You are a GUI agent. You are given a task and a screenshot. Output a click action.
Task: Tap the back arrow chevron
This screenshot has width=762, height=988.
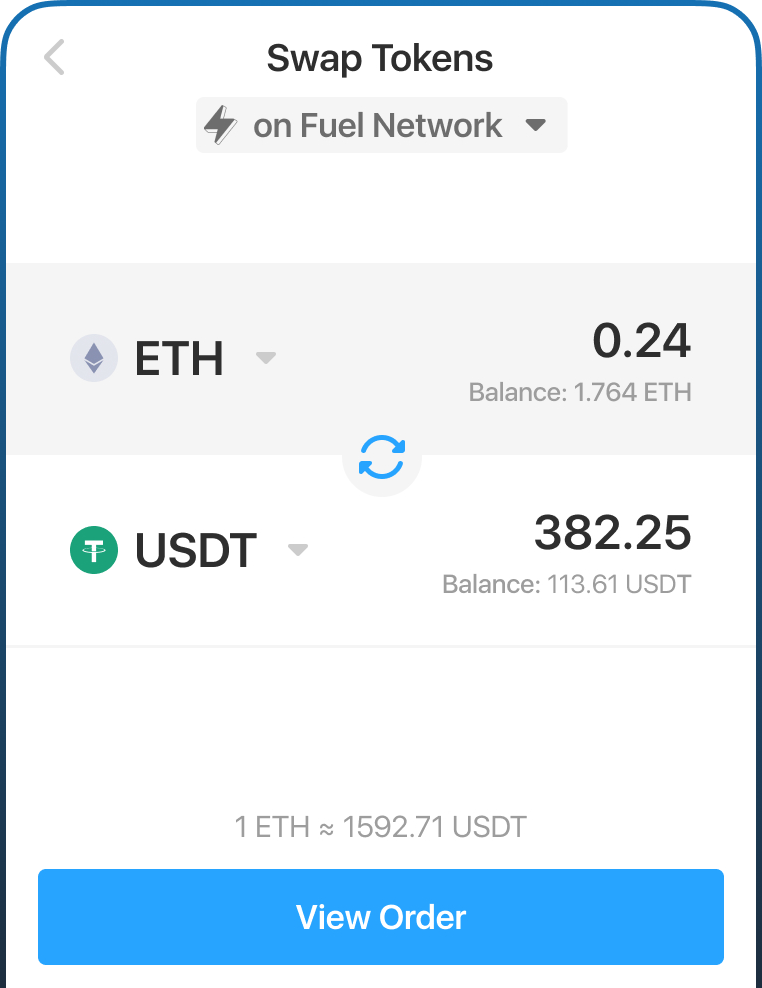point(53,57)
